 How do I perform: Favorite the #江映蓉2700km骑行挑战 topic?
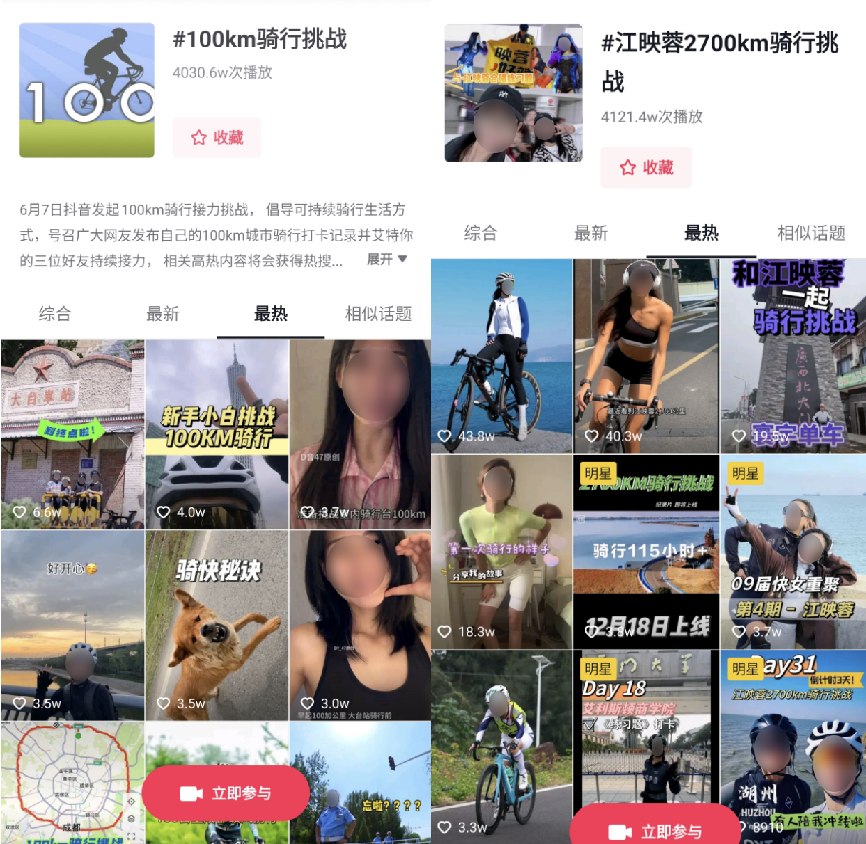(645, 168)
